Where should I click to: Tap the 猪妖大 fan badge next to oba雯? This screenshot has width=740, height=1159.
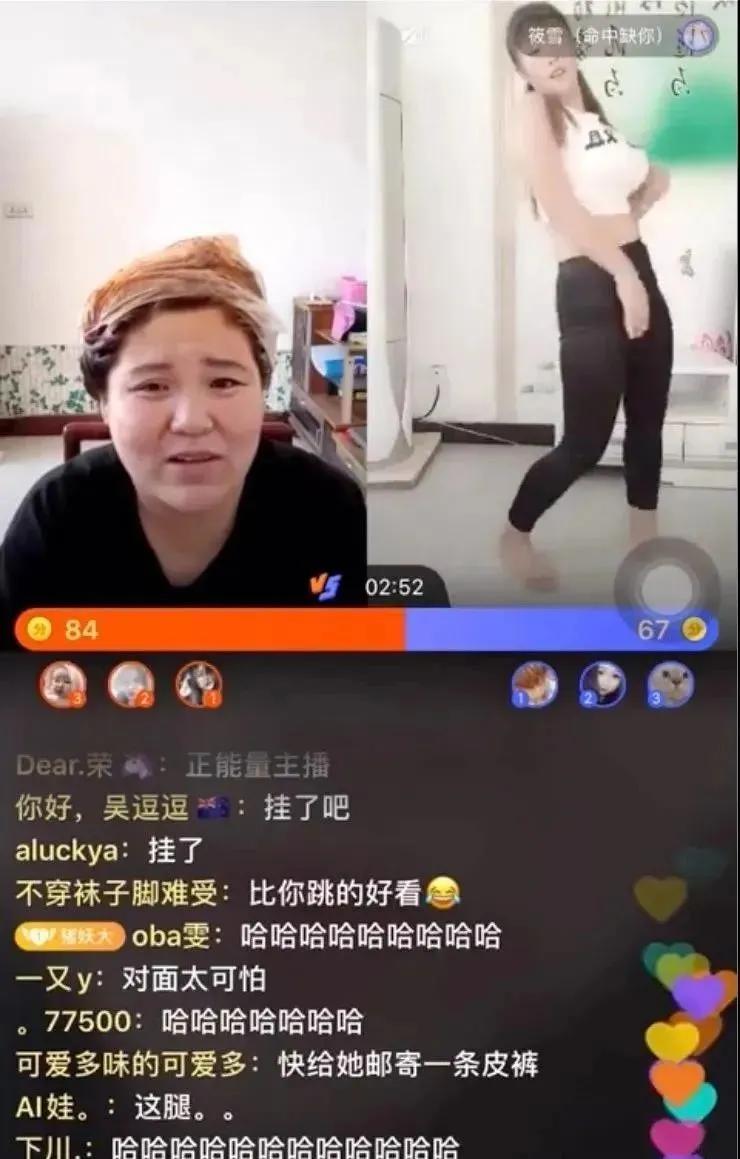coord(70,935)
